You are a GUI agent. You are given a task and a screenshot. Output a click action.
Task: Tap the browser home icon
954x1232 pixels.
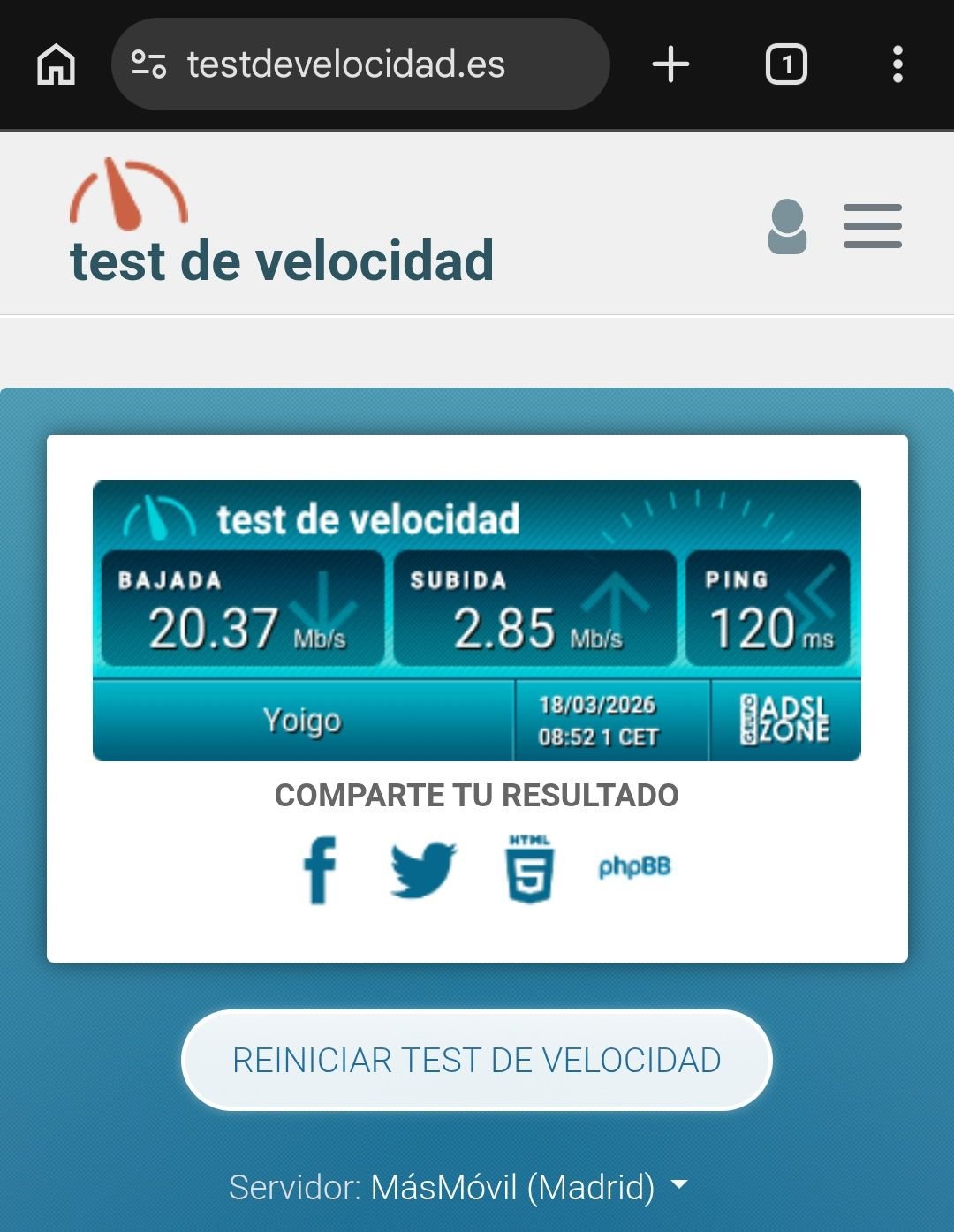[56, 63]
